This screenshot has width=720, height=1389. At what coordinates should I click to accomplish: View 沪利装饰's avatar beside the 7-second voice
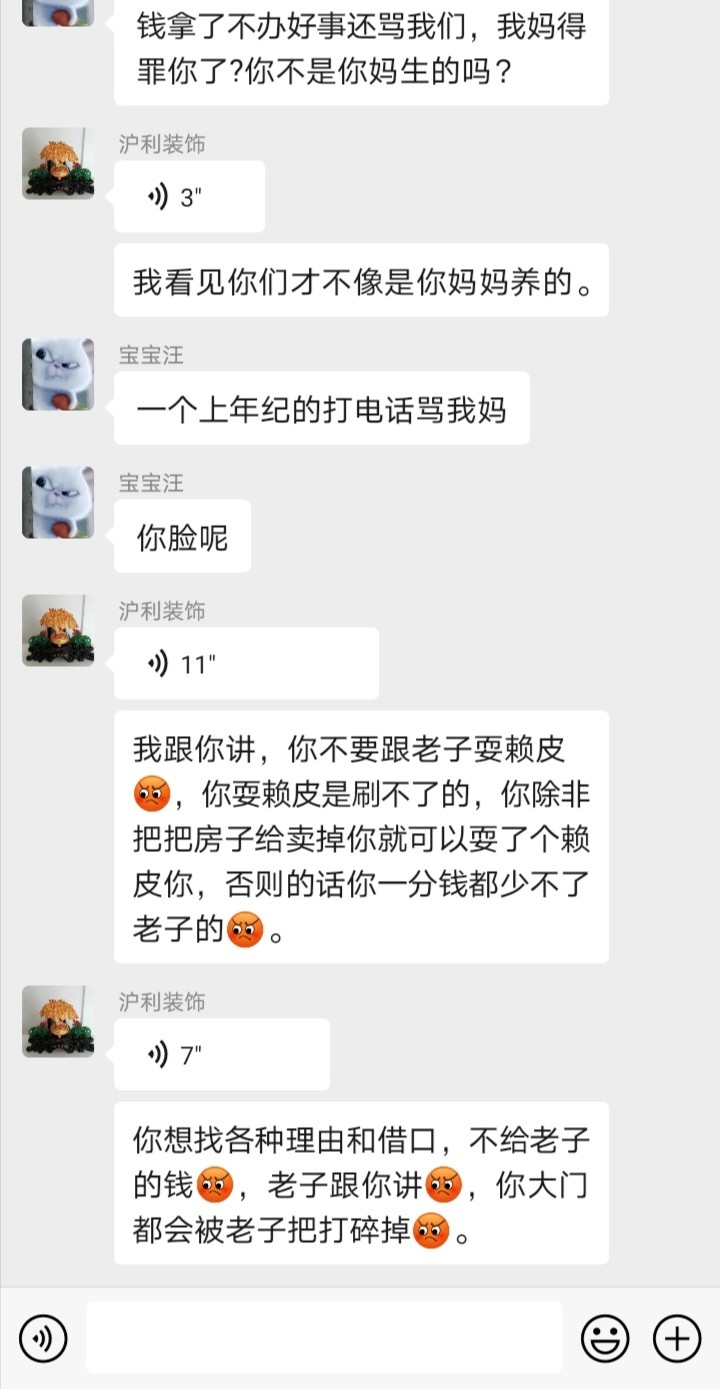(x=58, y=1021)
